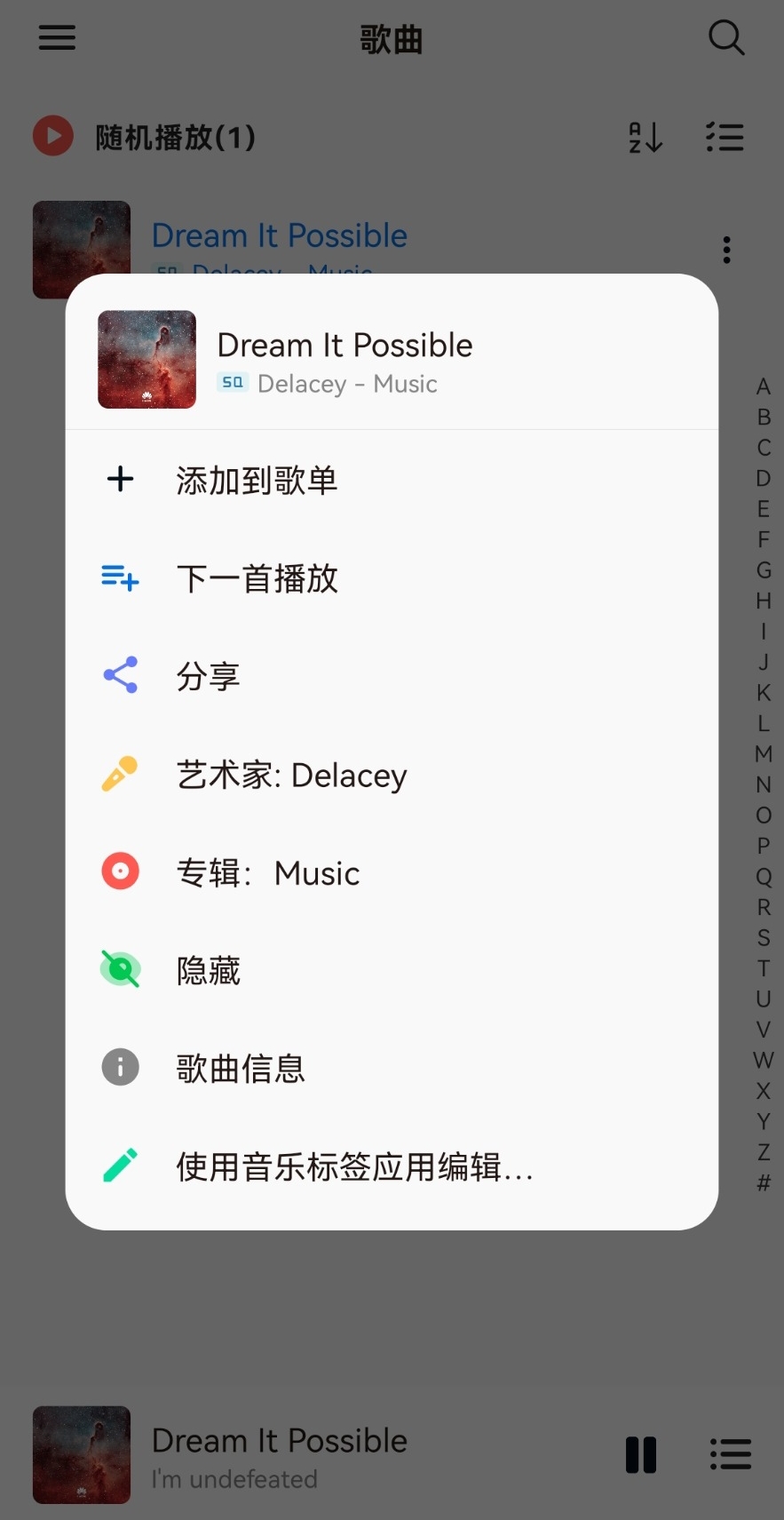Open the three-dot menu for Dream It Possible
784x1520 pixels.
[726, 250]
